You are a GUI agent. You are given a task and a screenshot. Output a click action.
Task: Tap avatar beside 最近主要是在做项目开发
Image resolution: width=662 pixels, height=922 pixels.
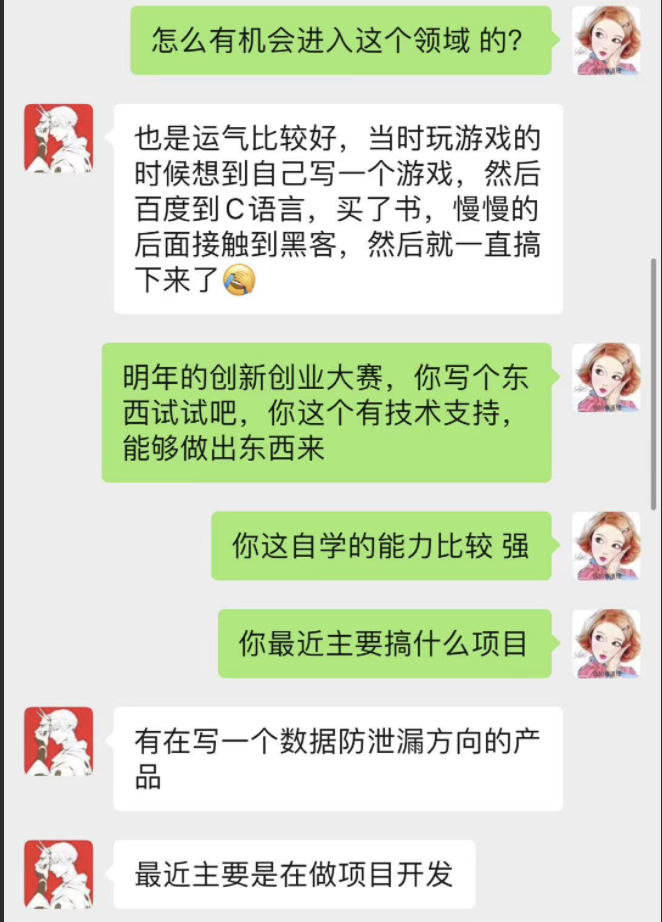pos(59,874)
